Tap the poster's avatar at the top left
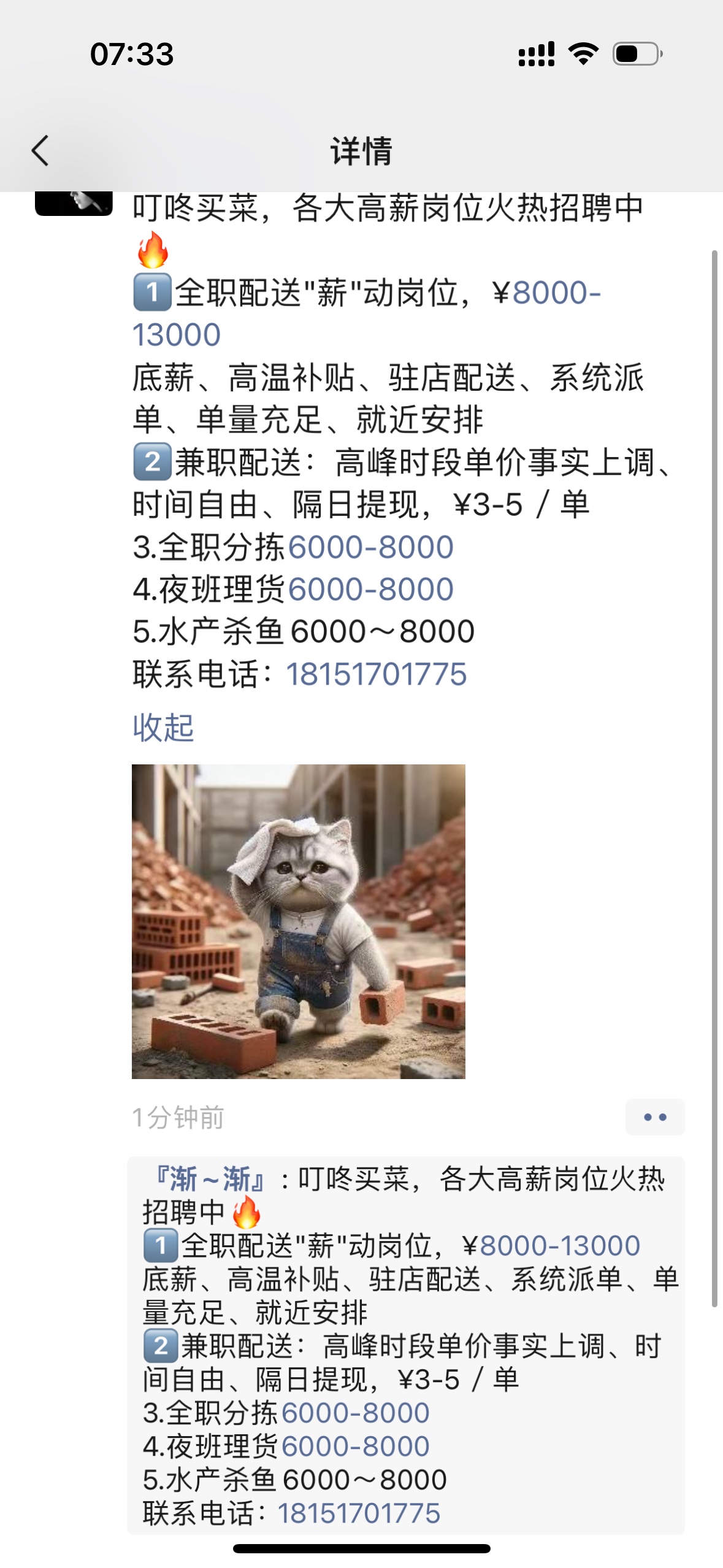 74,203
